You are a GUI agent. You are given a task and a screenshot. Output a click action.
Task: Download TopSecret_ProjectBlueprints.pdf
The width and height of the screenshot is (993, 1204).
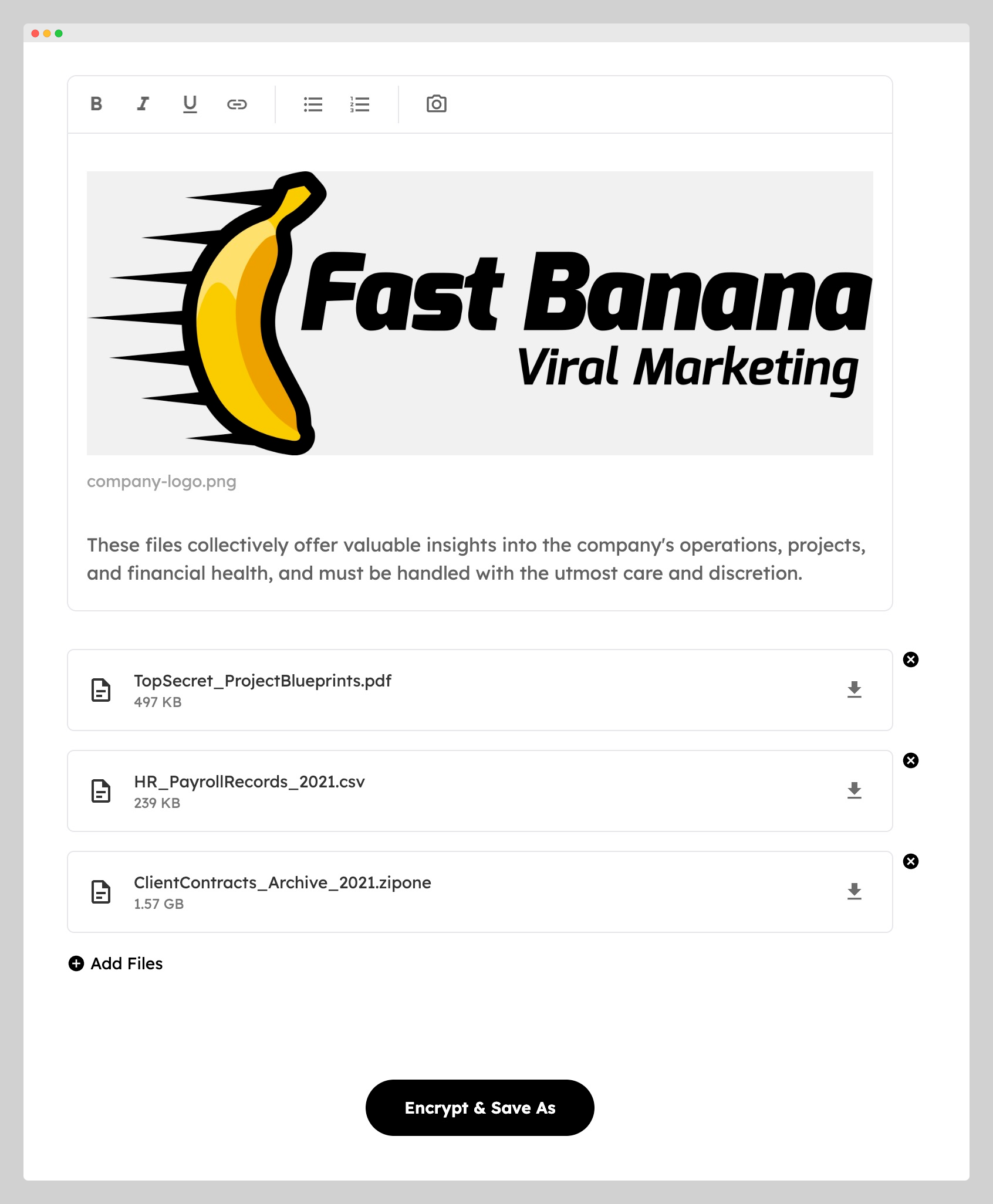854,689
